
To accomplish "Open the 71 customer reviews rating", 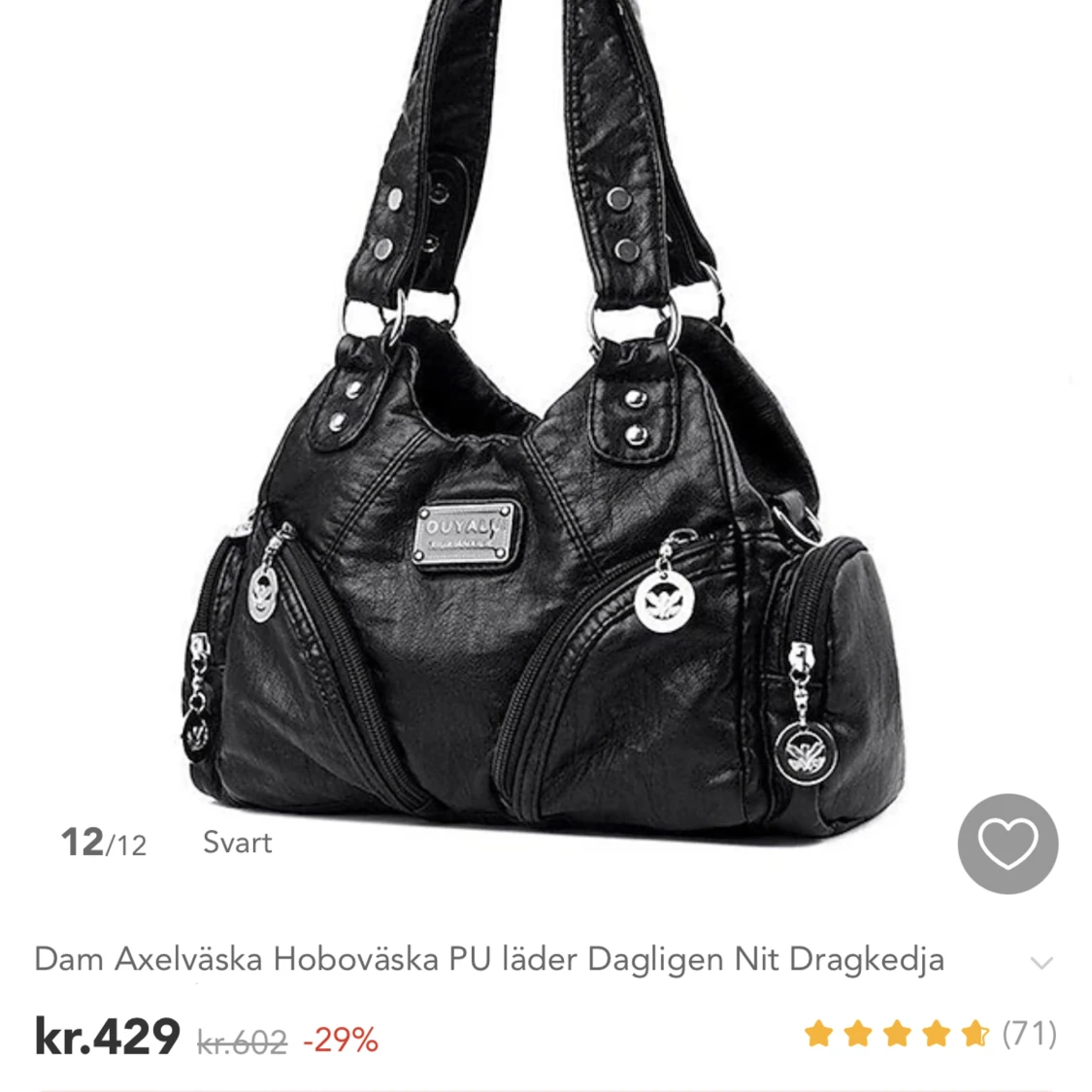I will 929,1034.
